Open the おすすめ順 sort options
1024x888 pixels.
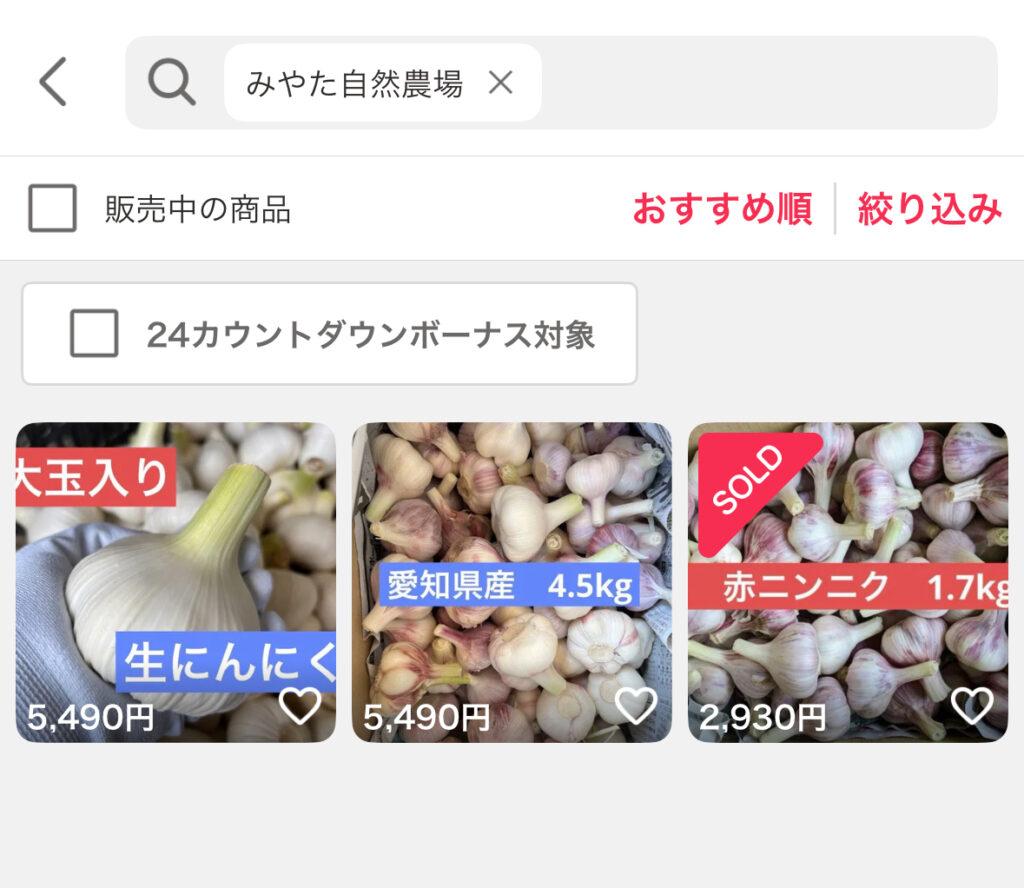(721, 209)
